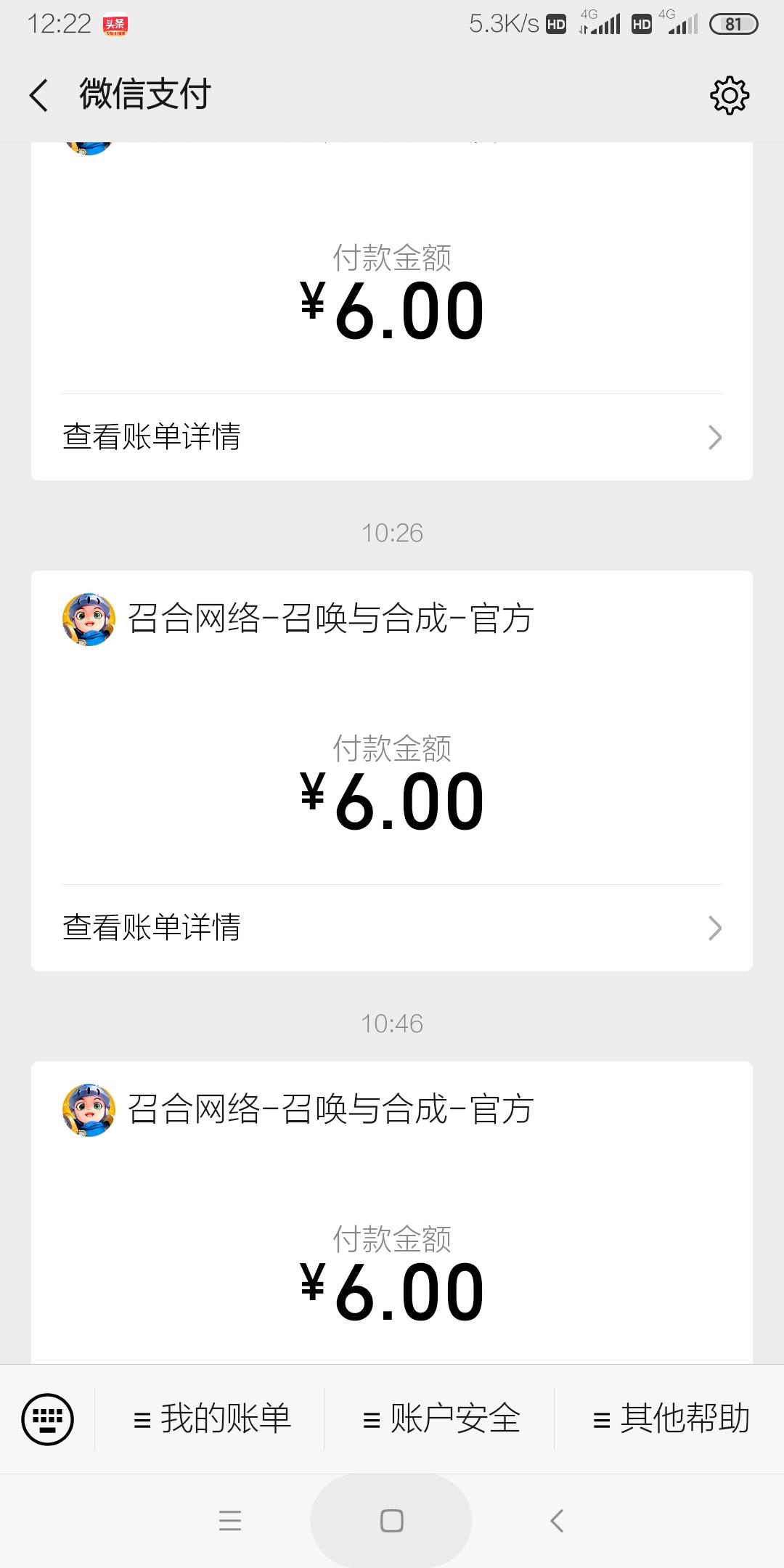Open 查看账单详情 under the 10:26 payment
This screenshot has width=784, height=1568.
(x=392, y=928)
